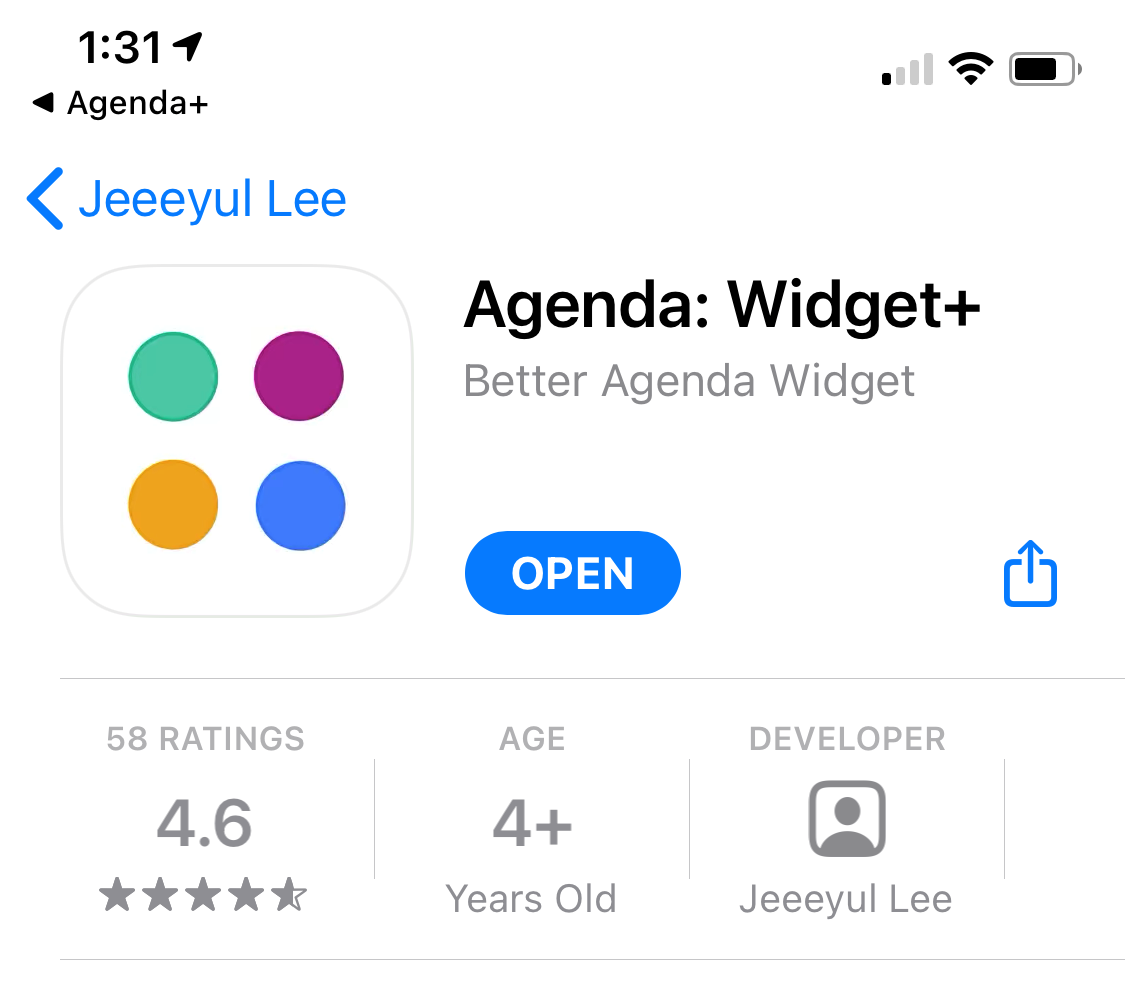The image size is (1125, 984).
Task: Open the Agenda: Widget+ app
Action: [572, 573]
